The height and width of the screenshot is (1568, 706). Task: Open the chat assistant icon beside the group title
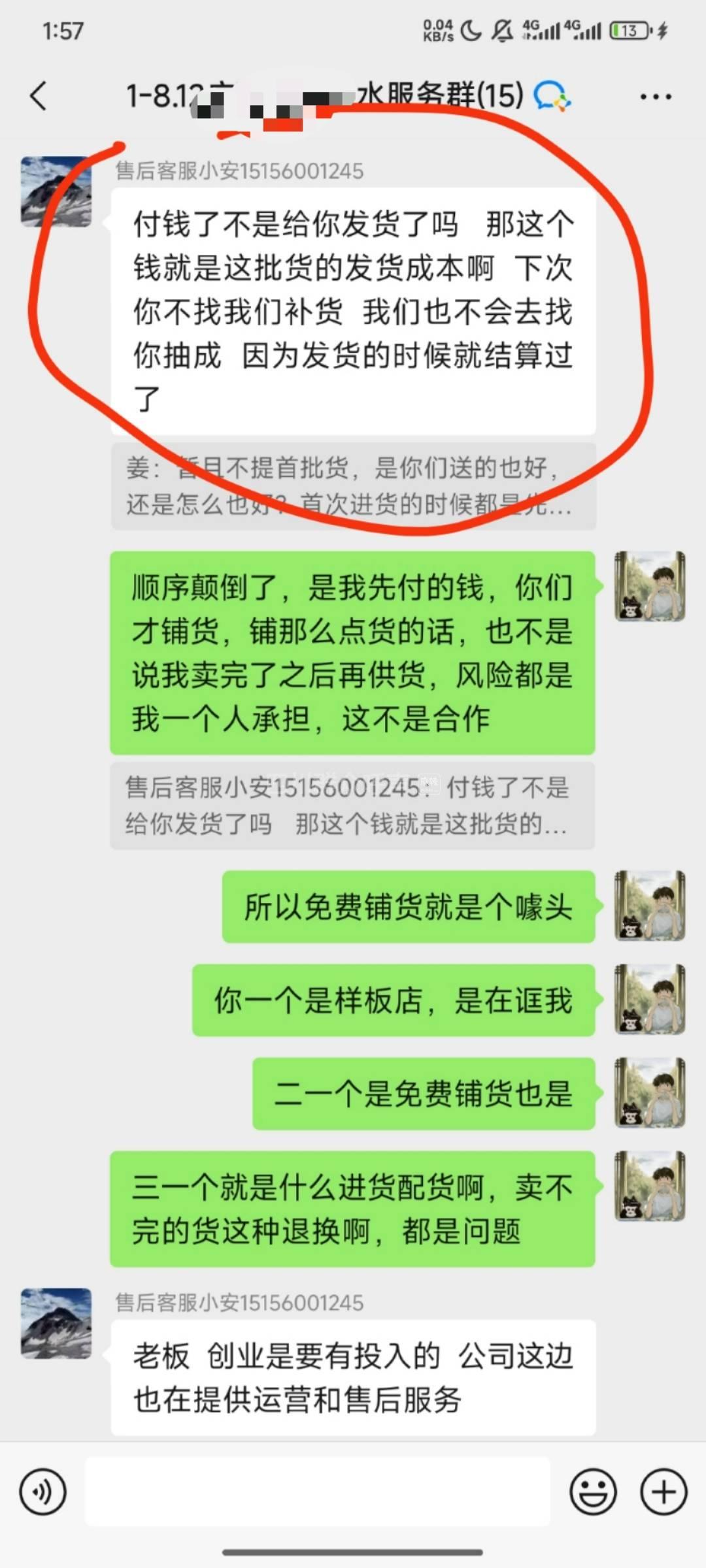click(552, 97)
